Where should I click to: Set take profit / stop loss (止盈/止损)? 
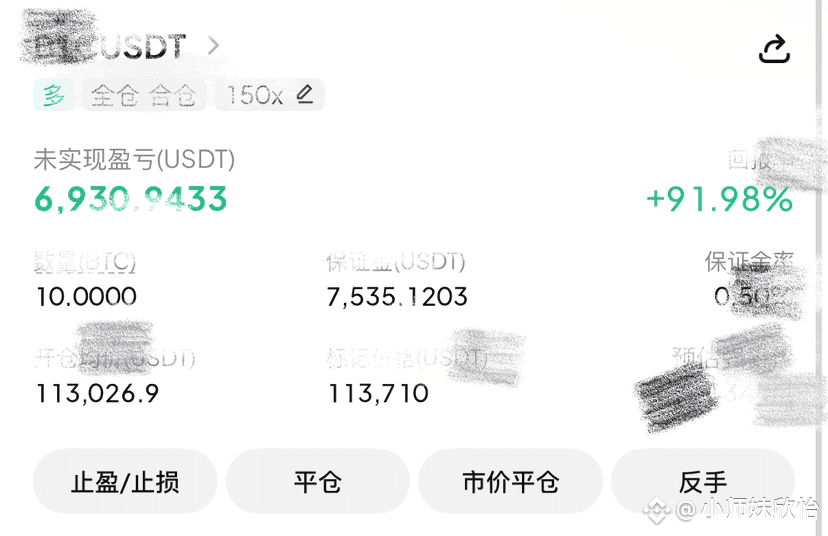pos(125,482)
